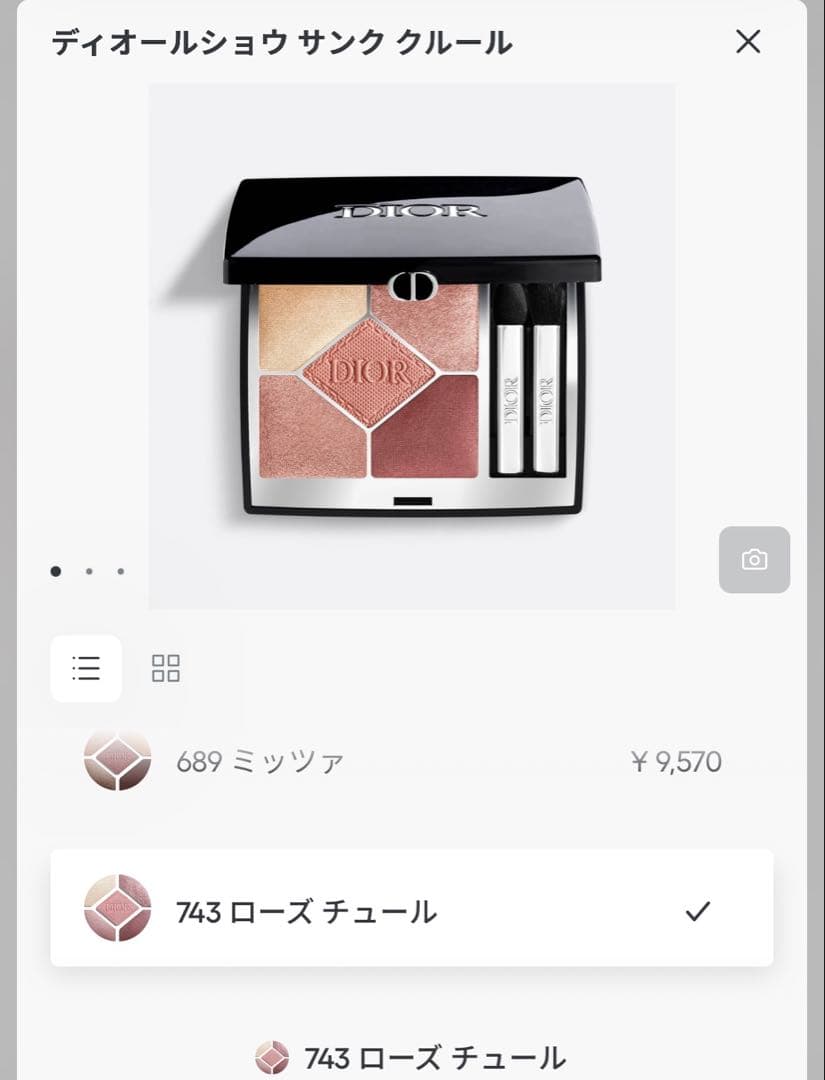Screen dimensions: 825x1080
Task: Jump to the third image carousel dot
Action: point(120,570)
